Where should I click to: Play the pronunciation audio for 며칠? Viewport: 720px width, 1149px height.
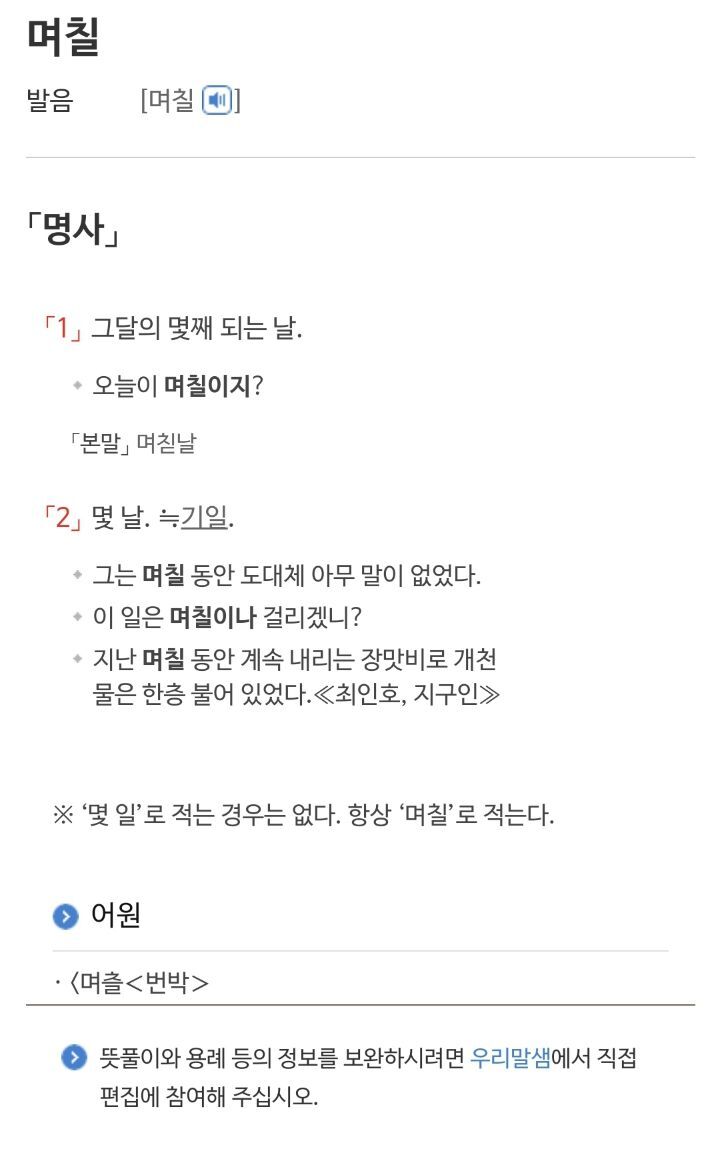217,100
